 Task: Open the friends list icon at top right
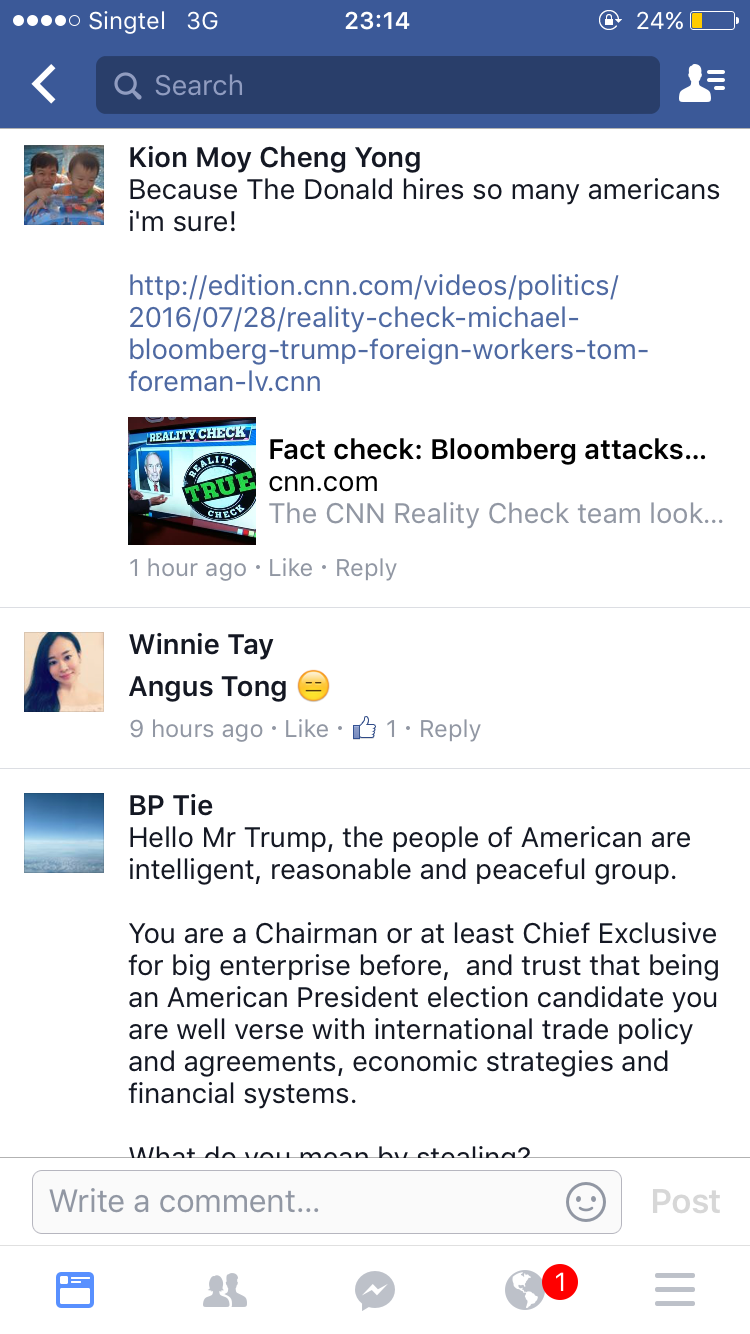pyautogui.click(x=701, y=85)
